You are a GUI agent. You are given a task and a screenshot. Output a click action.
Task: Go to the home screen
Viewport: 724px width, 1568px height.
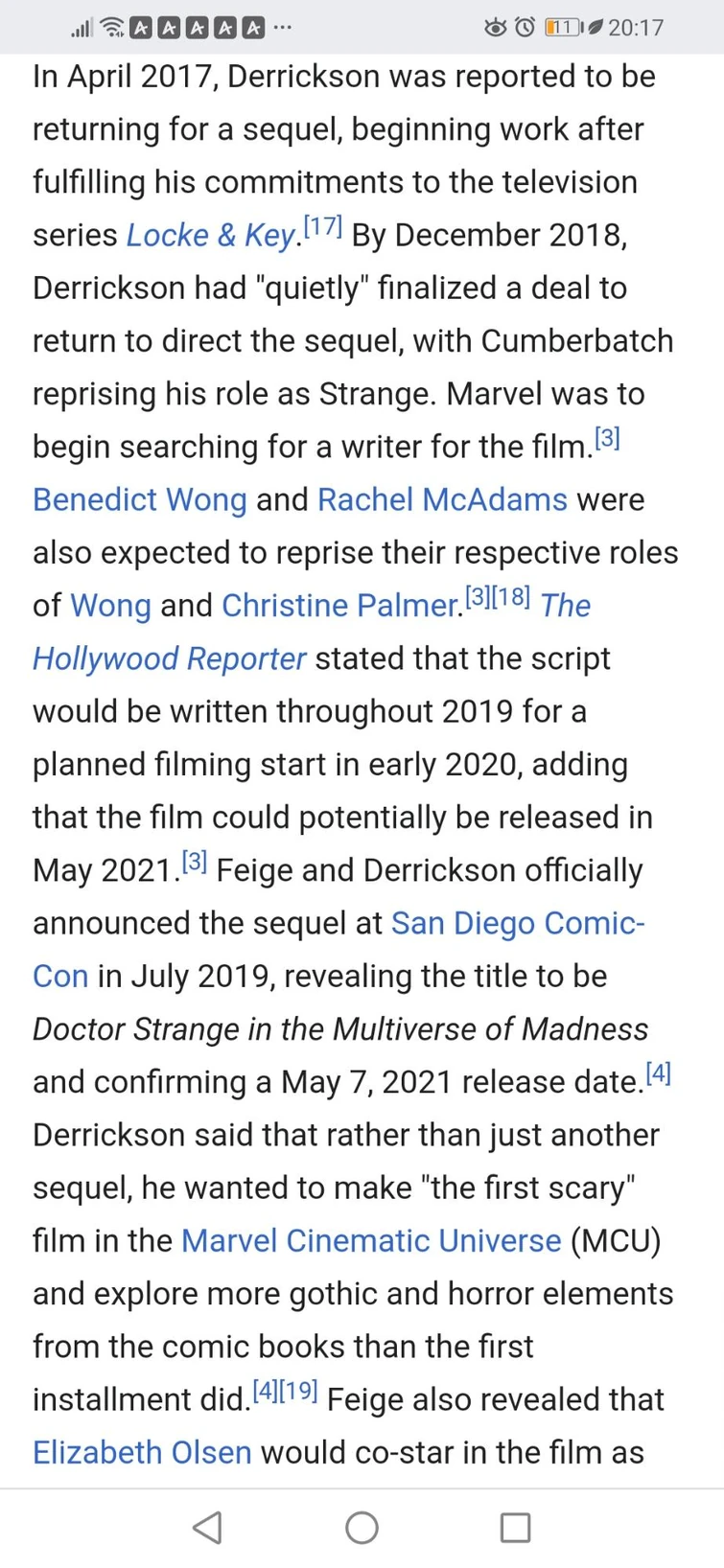point(362,1527)
